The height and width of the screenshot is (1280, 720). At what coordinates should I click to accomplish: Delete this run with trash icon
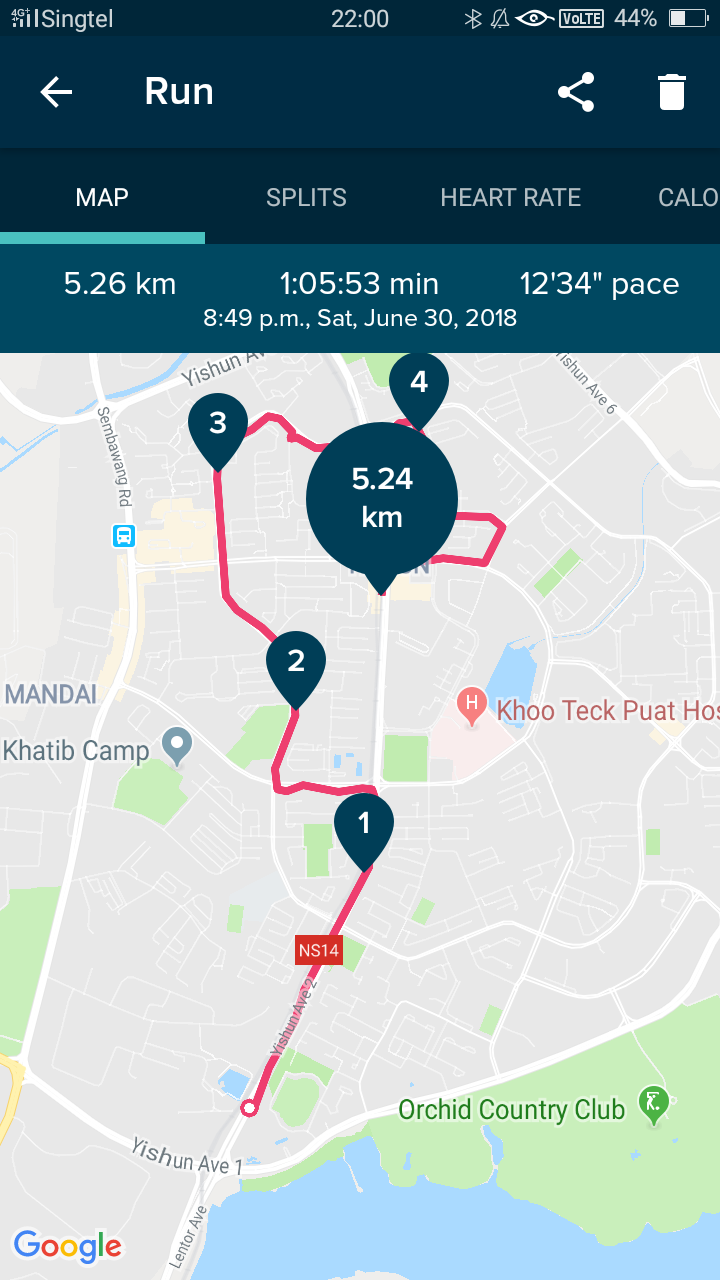pos(672,92)
